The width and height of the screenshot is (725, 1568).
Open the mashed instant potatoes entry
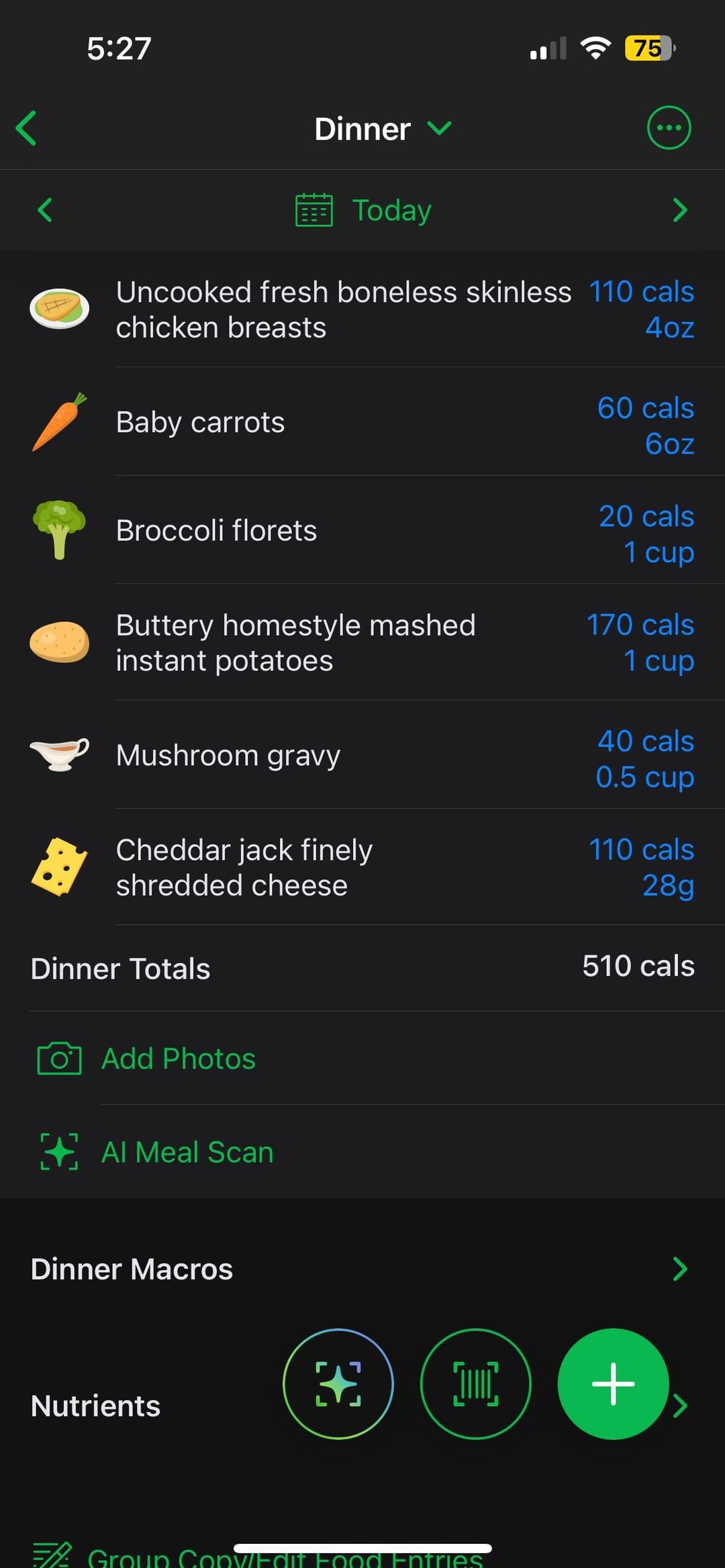[362, 642]
